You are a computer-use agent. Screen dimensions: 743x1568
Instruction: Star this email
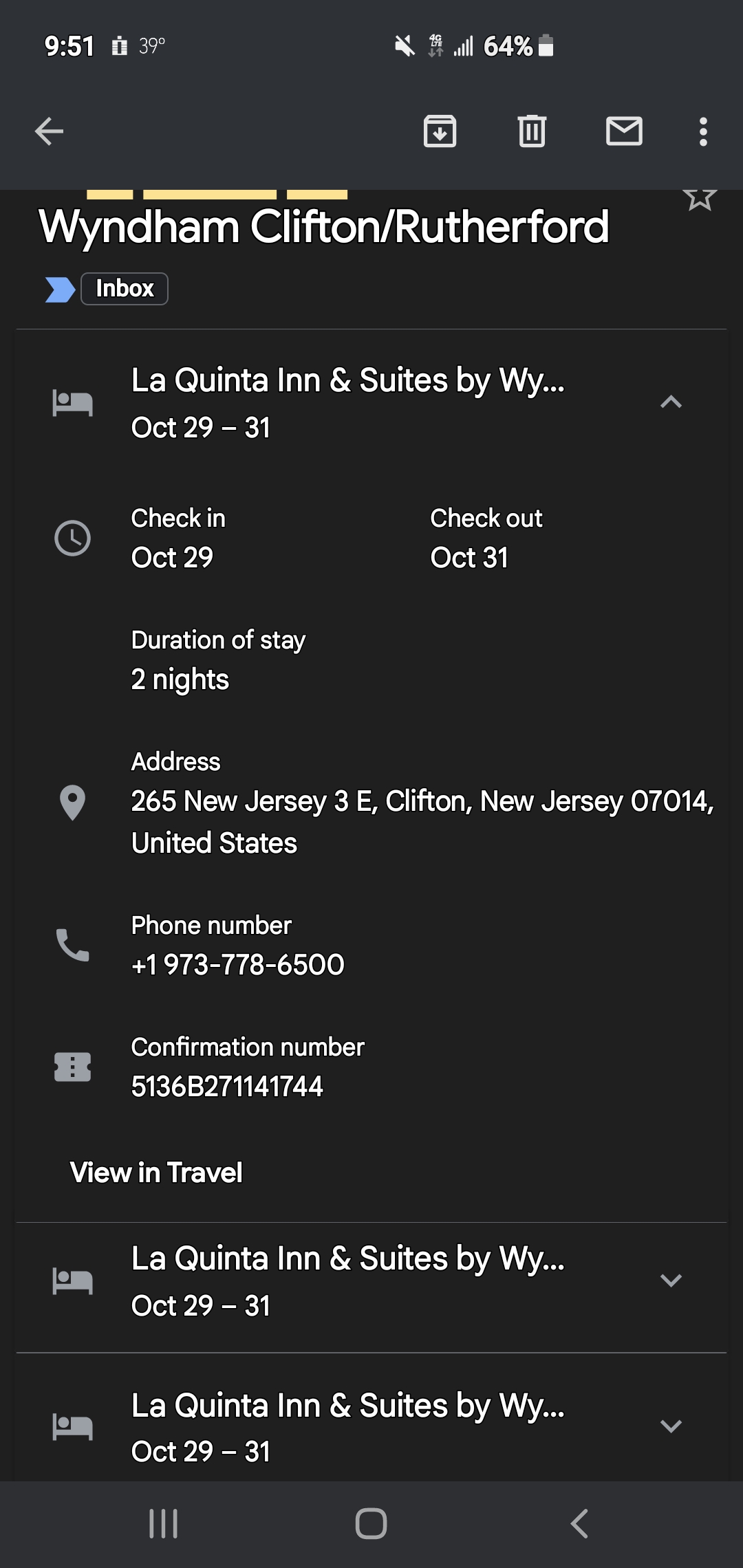tap(699, 199)
